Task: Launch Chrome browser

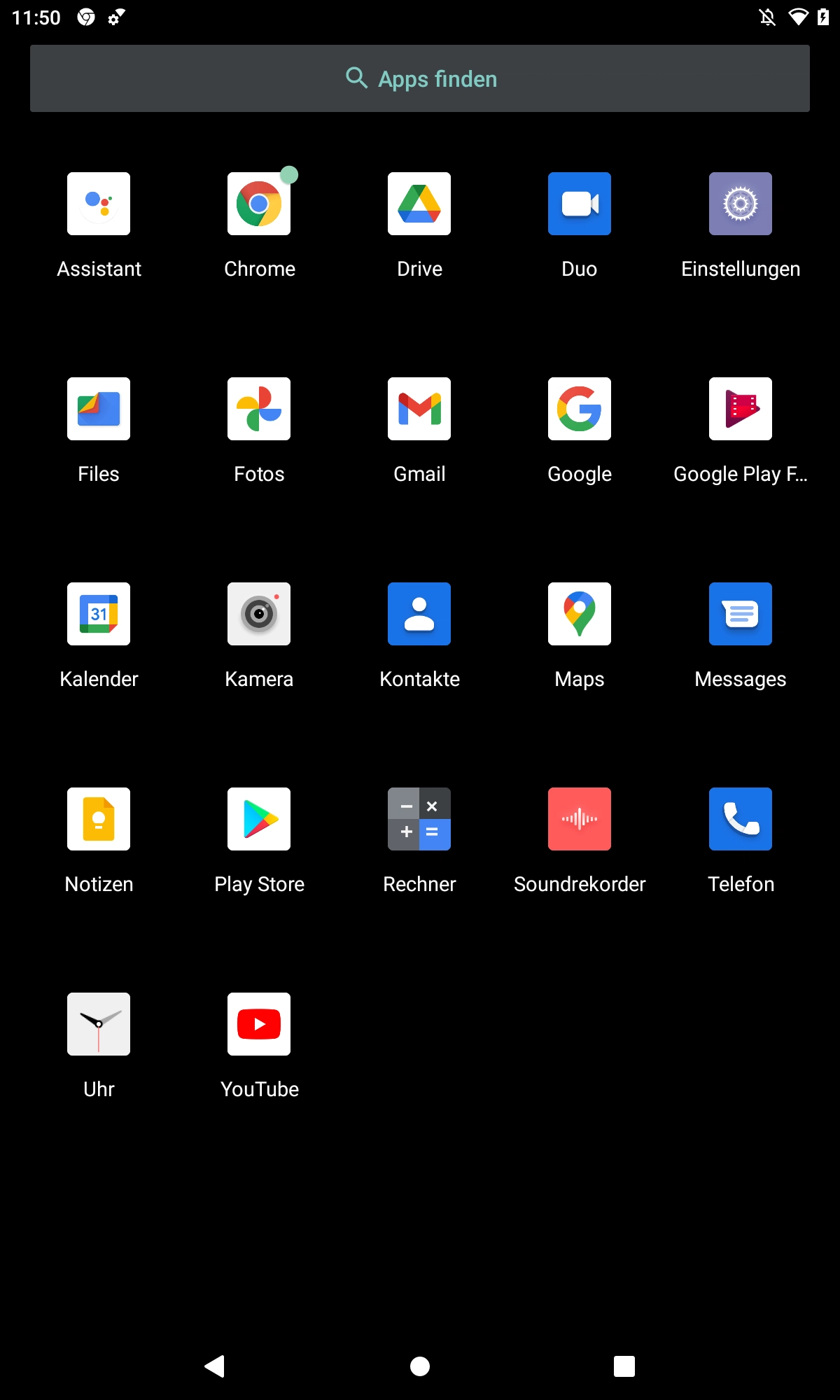Action: pyautogui.click(x=259, y=204)
